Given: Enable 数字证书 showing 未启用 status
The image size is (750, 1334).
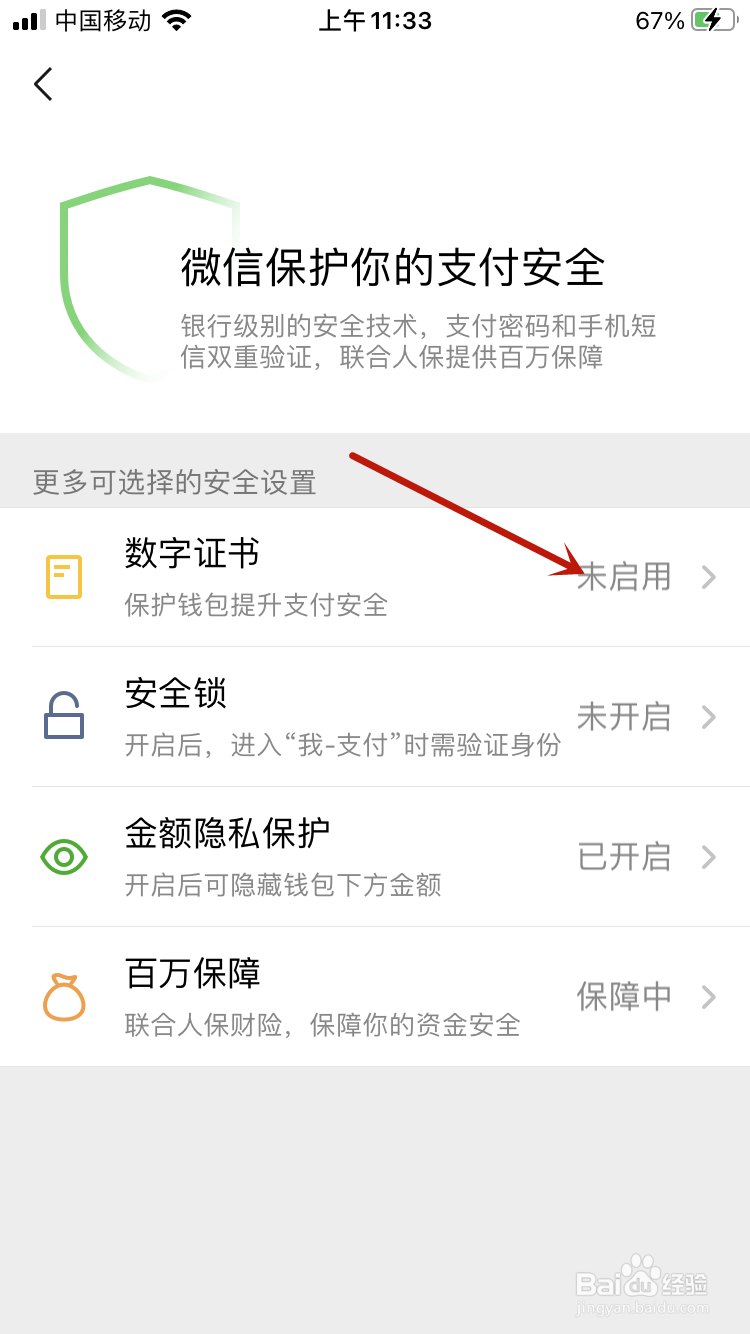Looking at the screenshot, I should 623,577.
